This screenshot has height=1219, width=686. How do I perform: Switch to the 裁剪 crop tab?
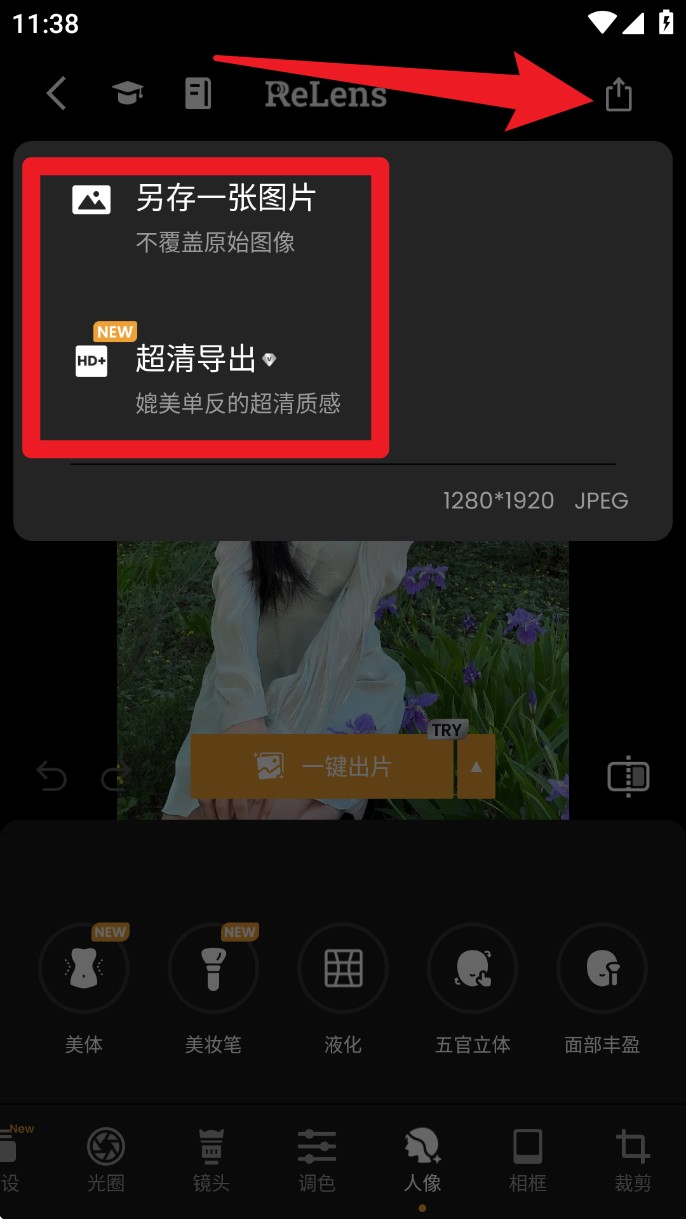(x=632, y=1160)
